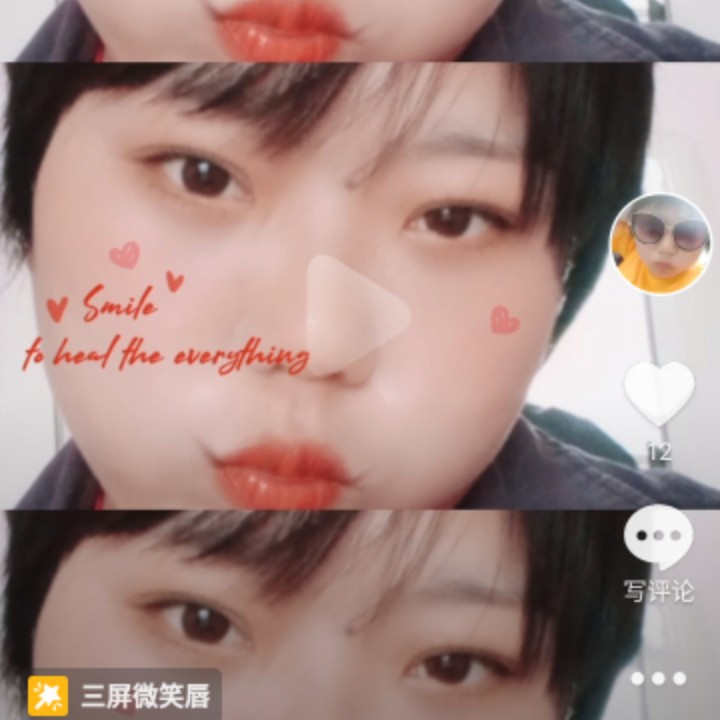Open the three-dot more options menu
Image resolution: width=720 pixels, height=720 pixels.
pos(658,678)
